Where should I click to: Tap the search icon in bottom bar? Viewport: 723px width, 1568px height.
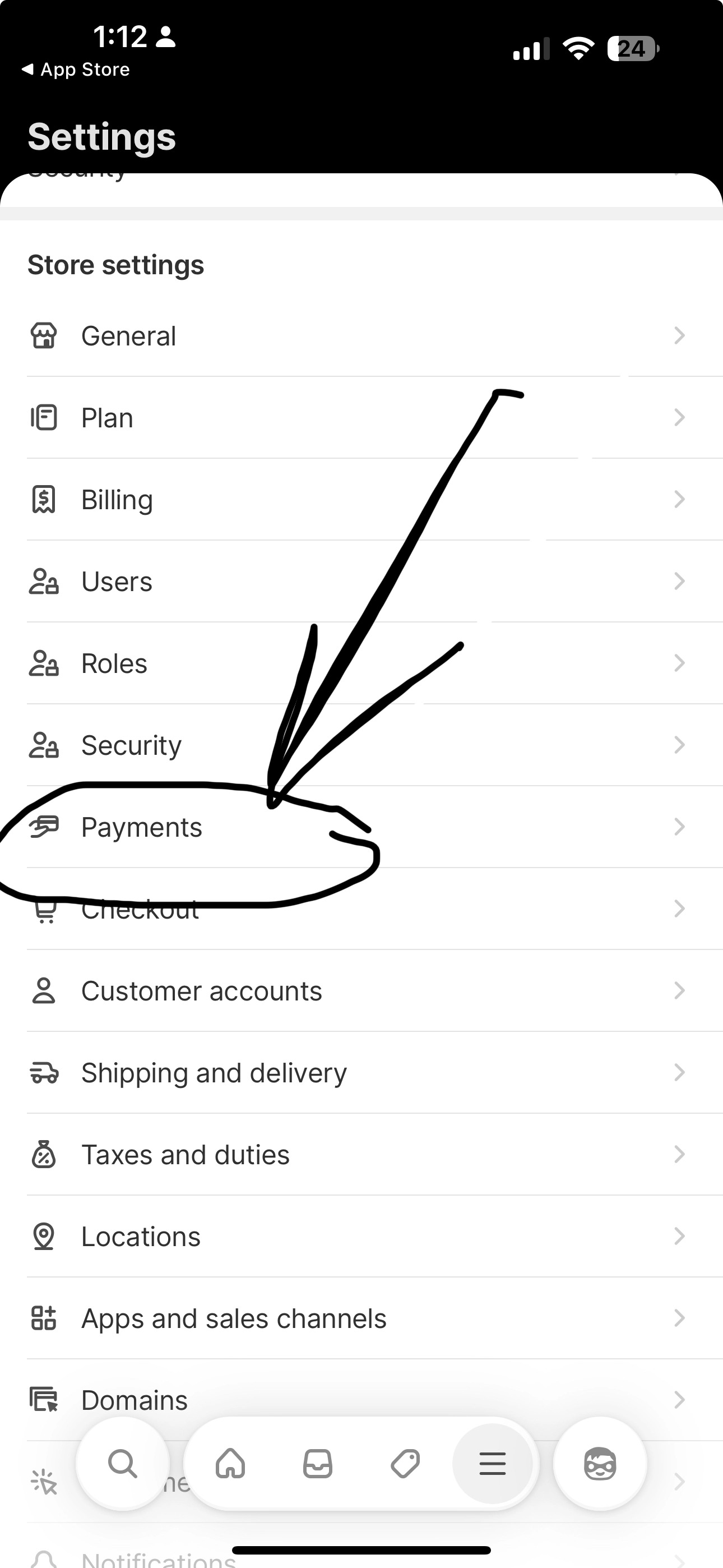(122, 1463)
